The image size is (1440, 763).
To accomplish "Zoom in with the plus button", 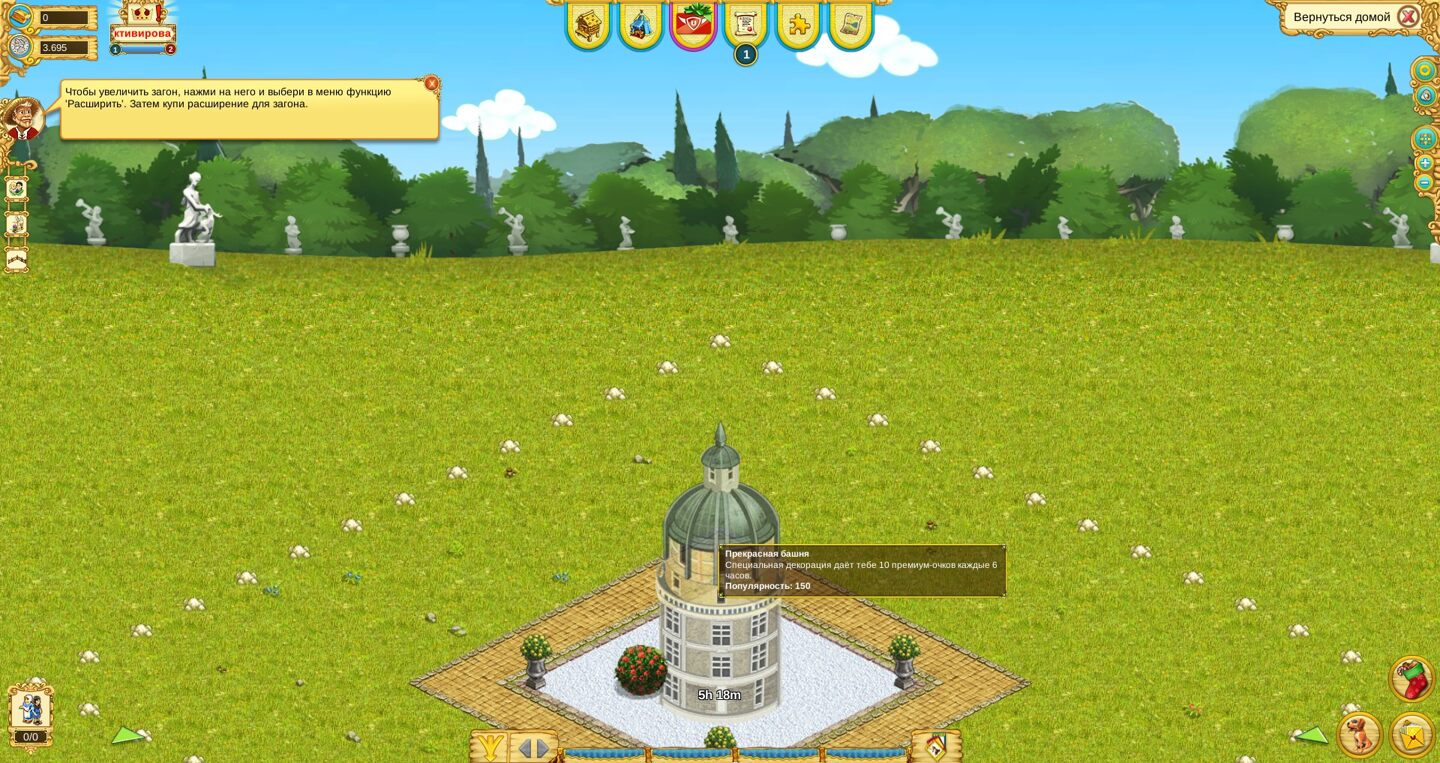I will tap(1425, 163).
